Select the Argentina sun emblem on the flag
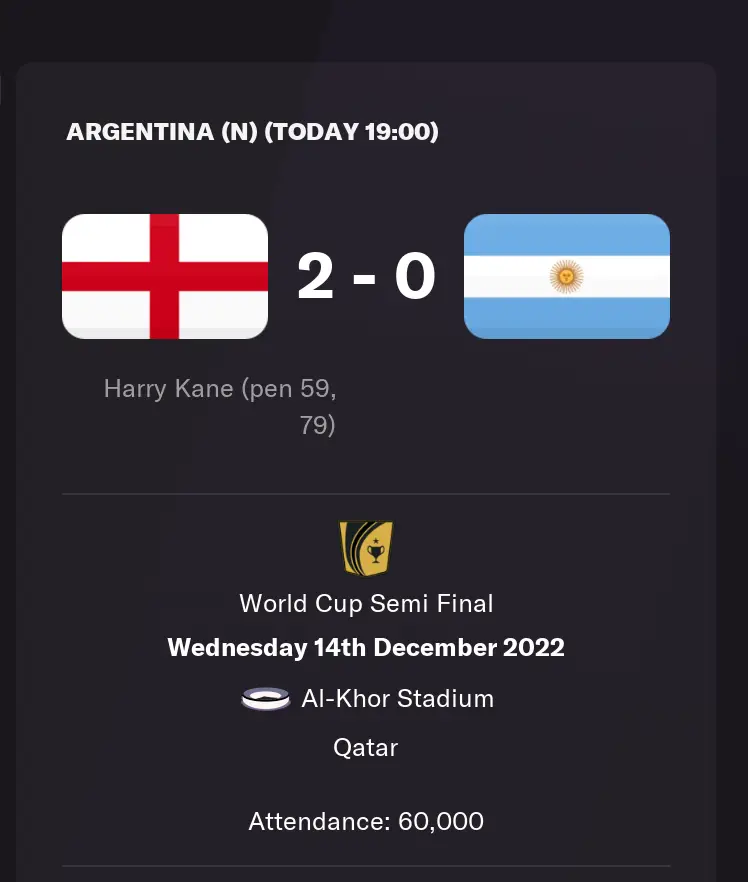 point(566,277)
